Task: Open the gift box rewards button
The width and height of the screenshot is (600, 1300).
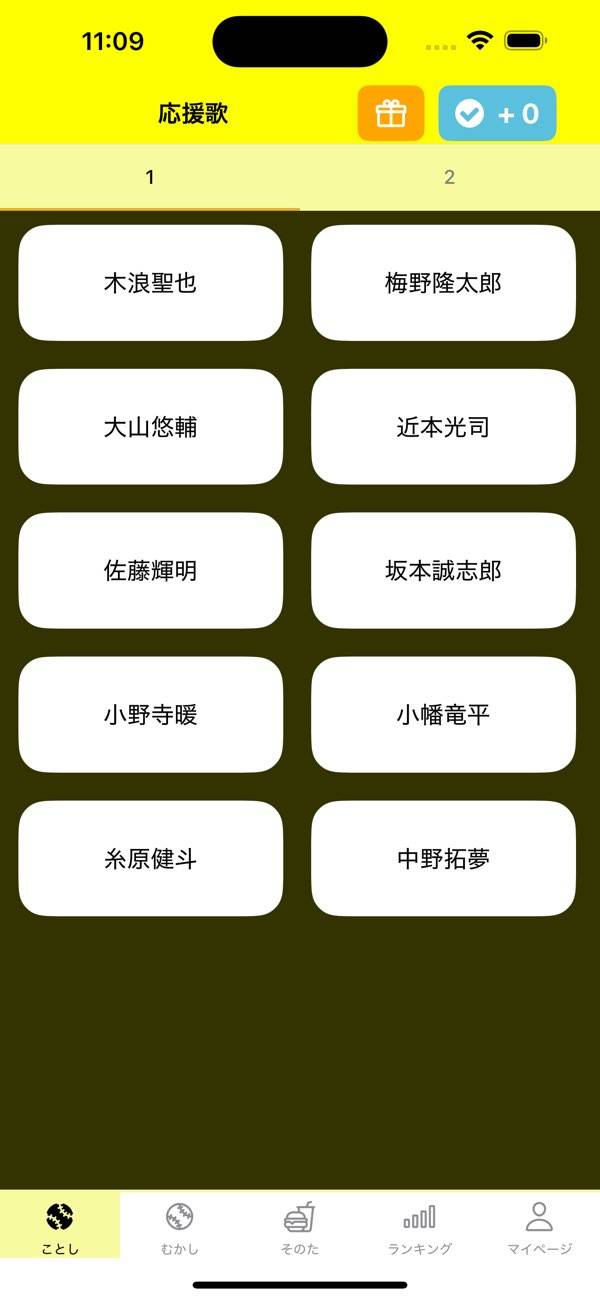Action: pos(391,114)
